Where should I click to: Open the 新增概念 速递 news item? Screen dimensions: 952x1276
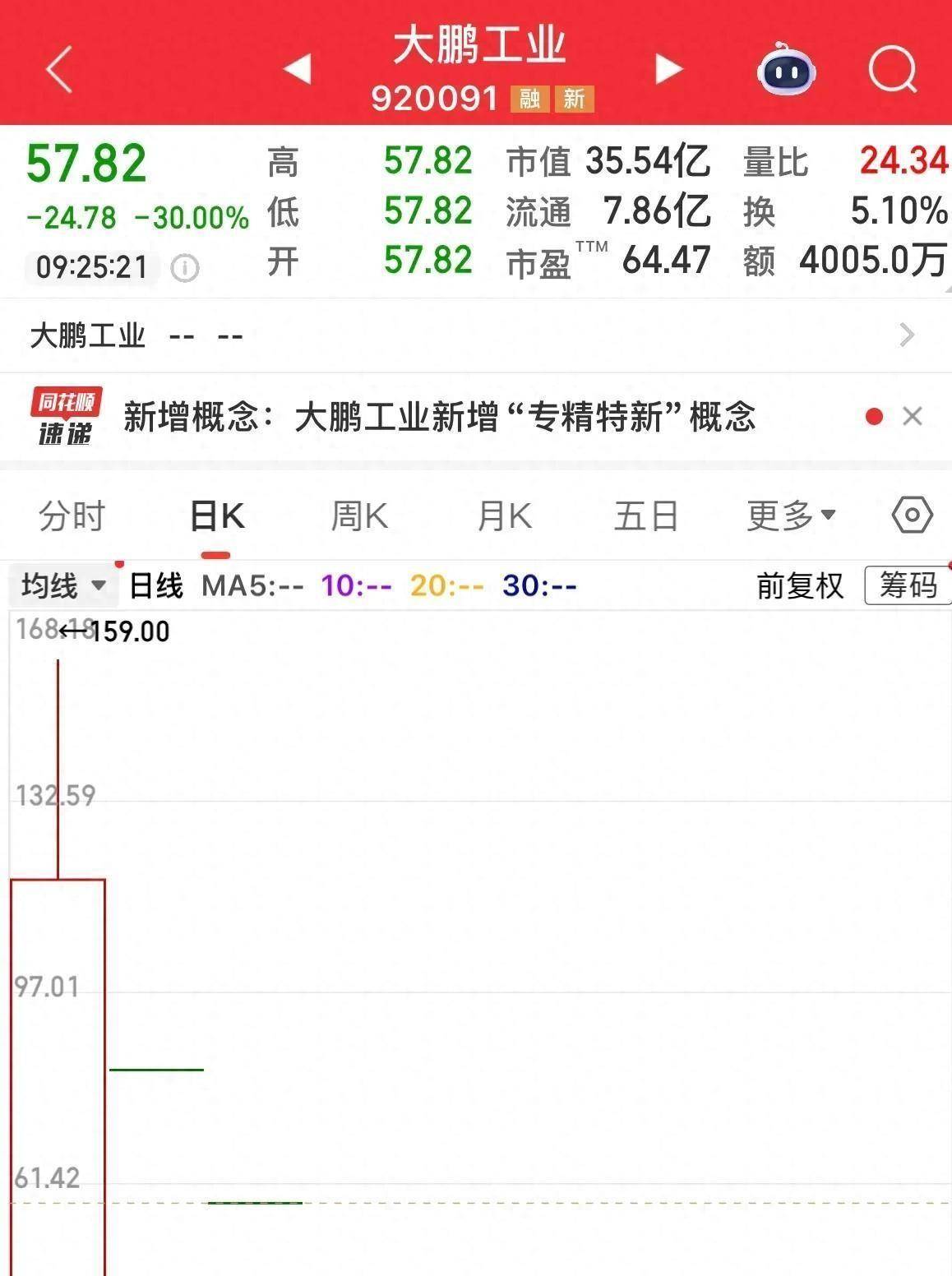[x=439, y=417]
